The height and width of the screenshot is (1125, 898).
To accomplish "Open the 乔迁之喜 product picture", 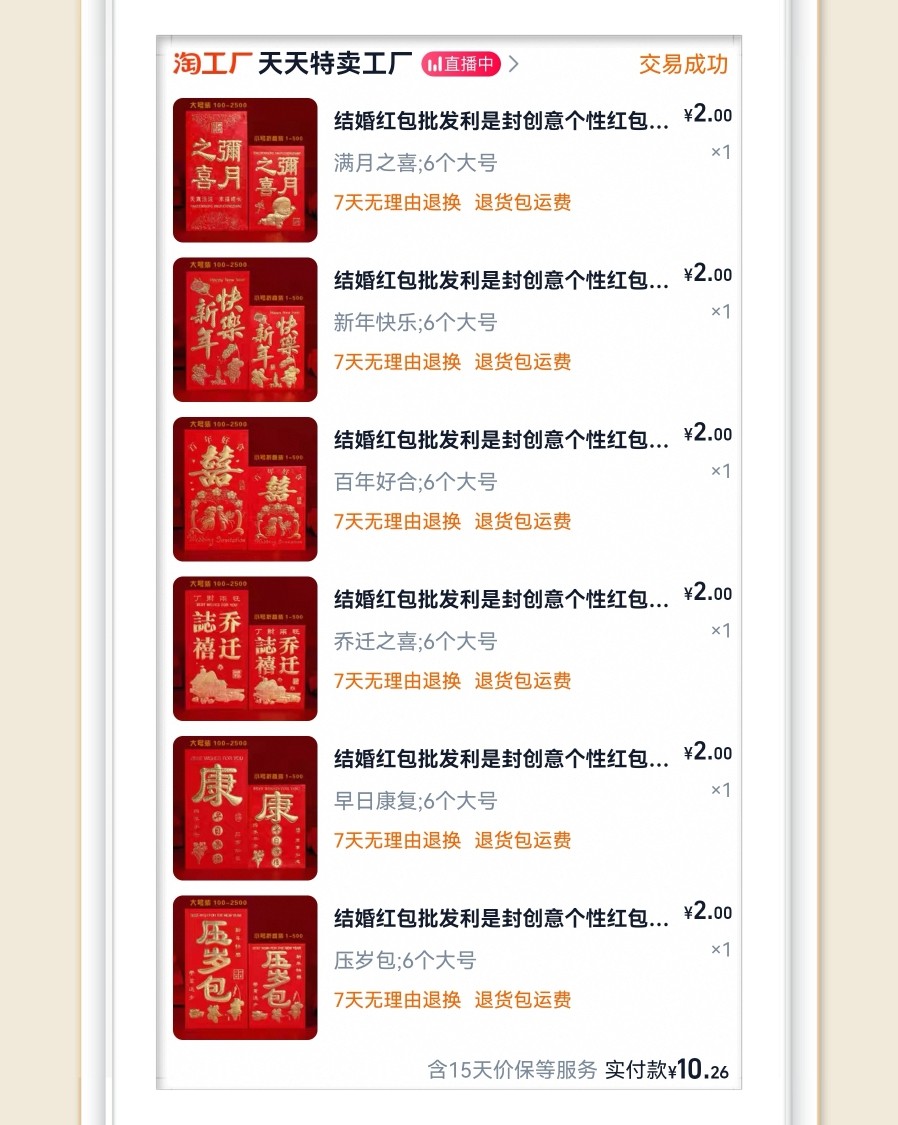I will [244, 648].
